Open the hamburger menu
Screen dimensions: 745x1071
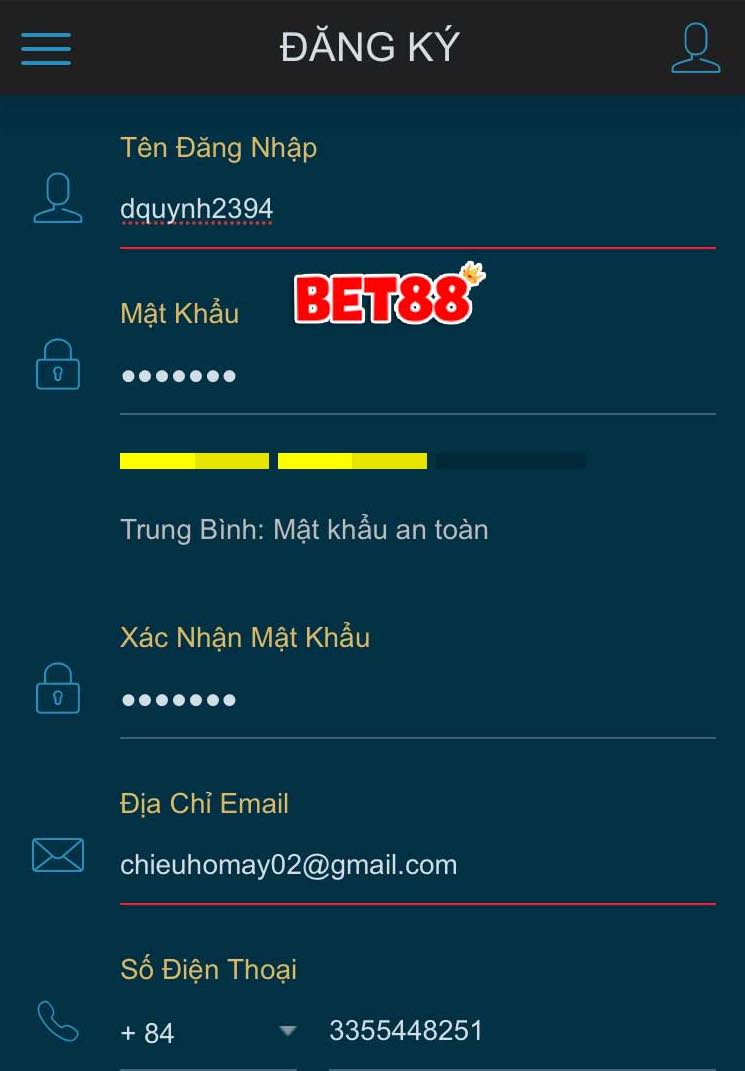pos(46,48)
